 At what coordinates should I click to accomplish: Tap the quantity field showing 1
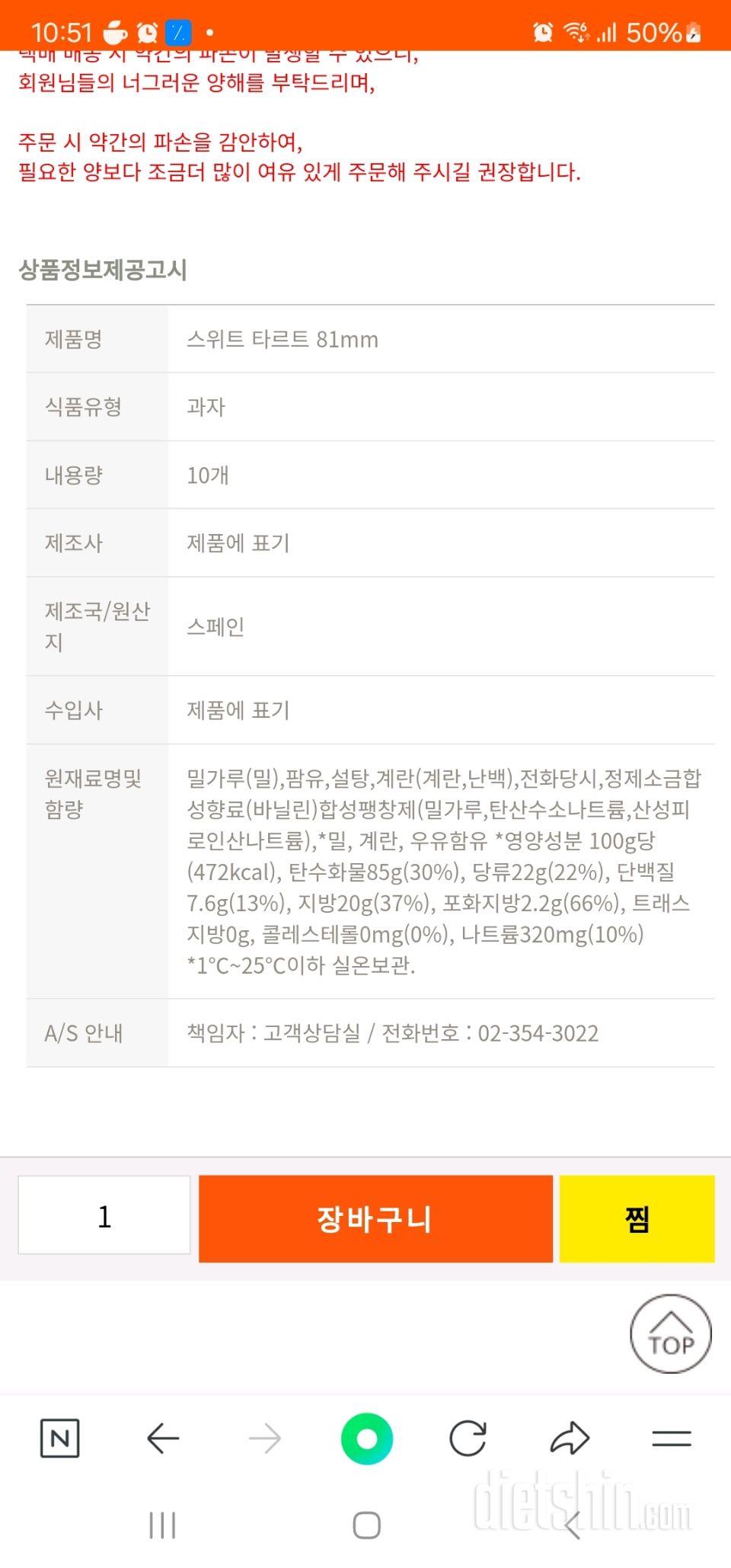[104, 1215]
